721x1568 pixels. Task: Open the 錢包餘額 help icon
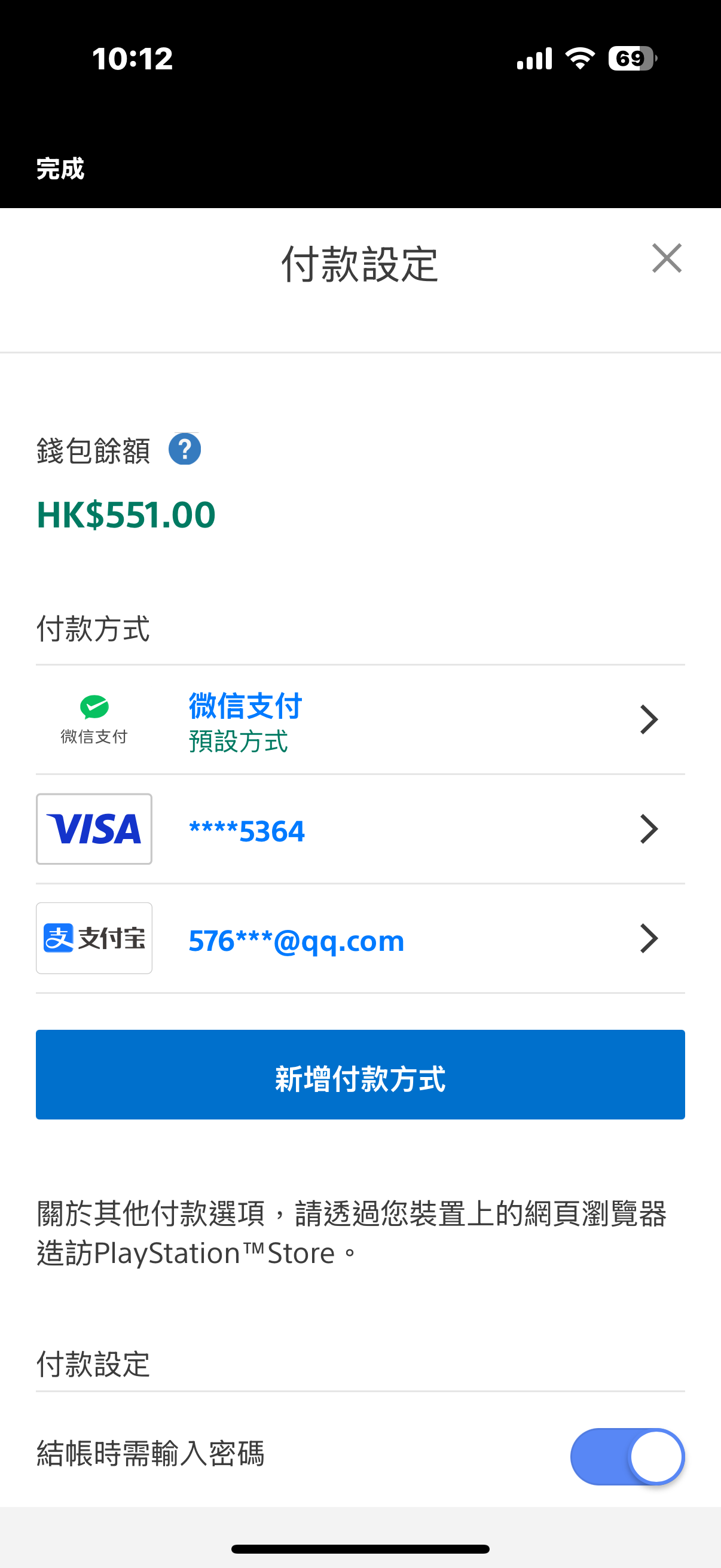pos(185,449)
